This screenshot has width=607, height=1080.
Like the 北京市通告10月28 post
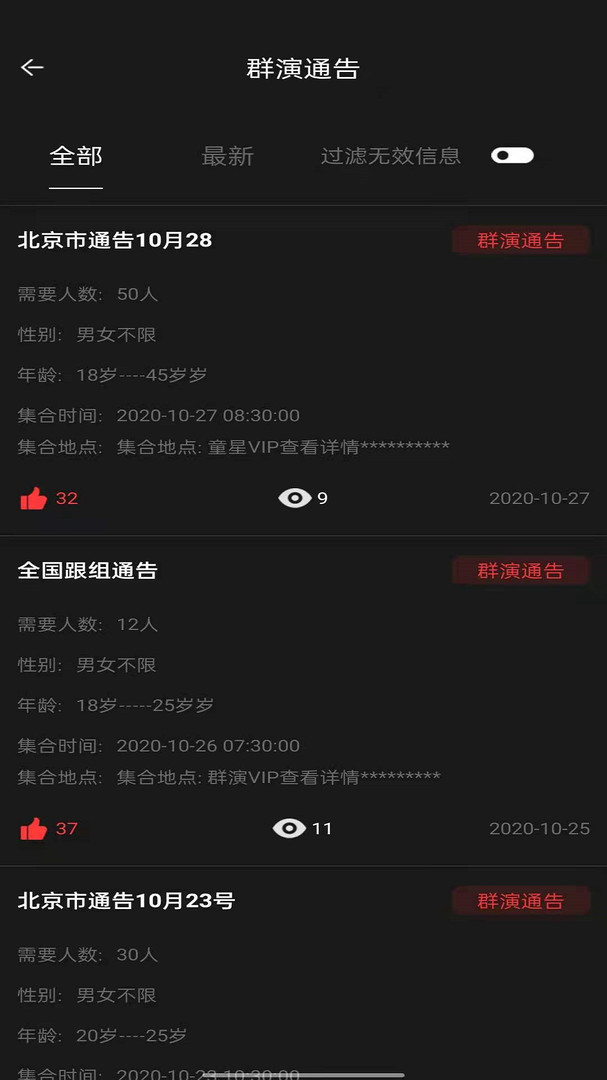coord(34,498)
